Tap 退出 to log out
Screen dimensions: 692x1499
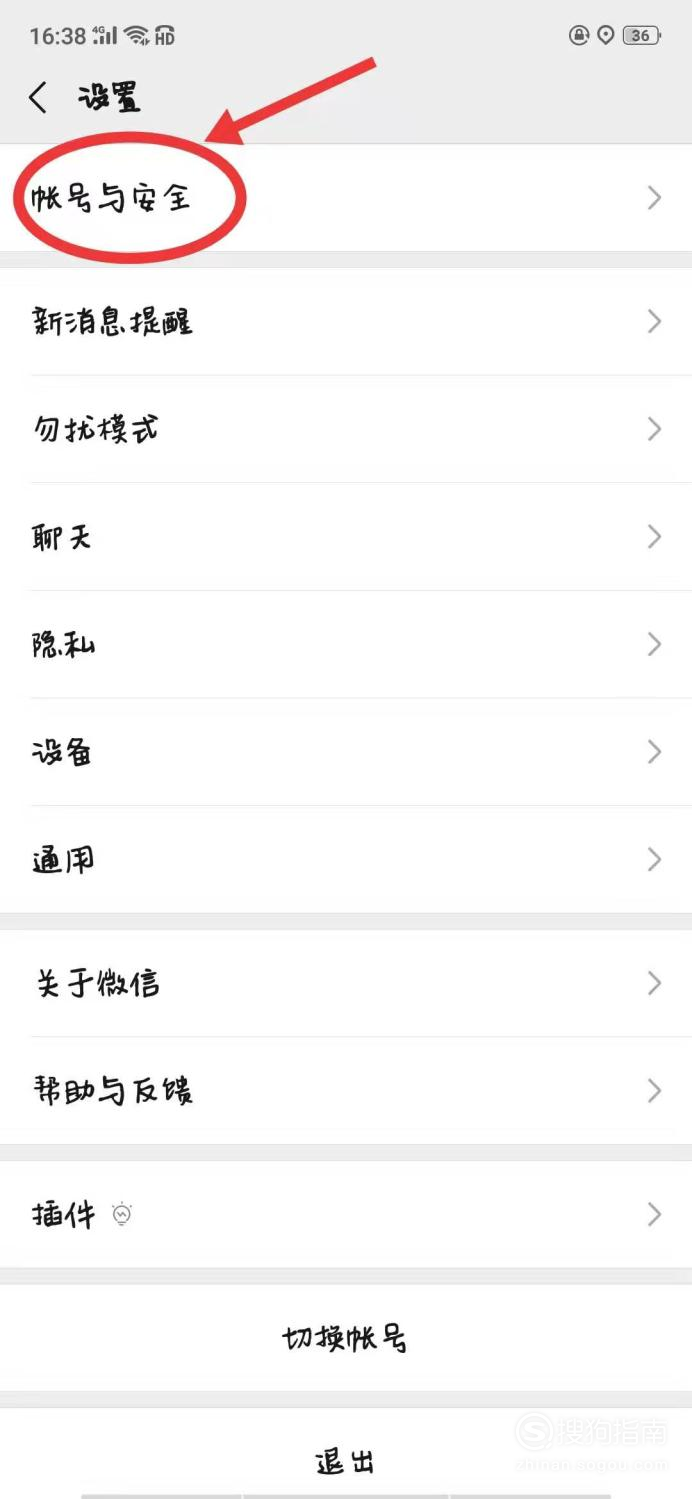pyautogui.click(x=346, y=1462)
